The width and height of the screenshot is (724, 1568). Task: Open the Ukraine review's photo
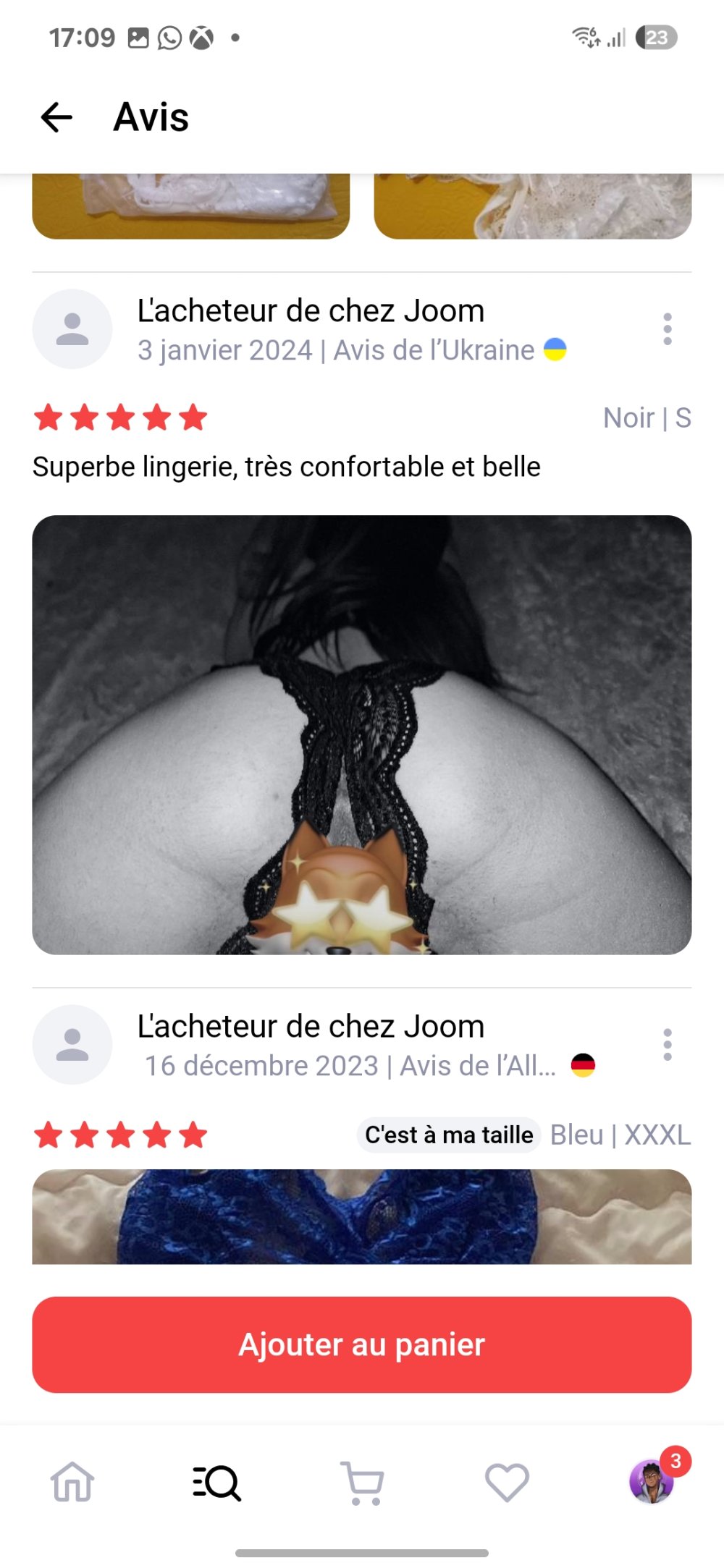point(362,734)
